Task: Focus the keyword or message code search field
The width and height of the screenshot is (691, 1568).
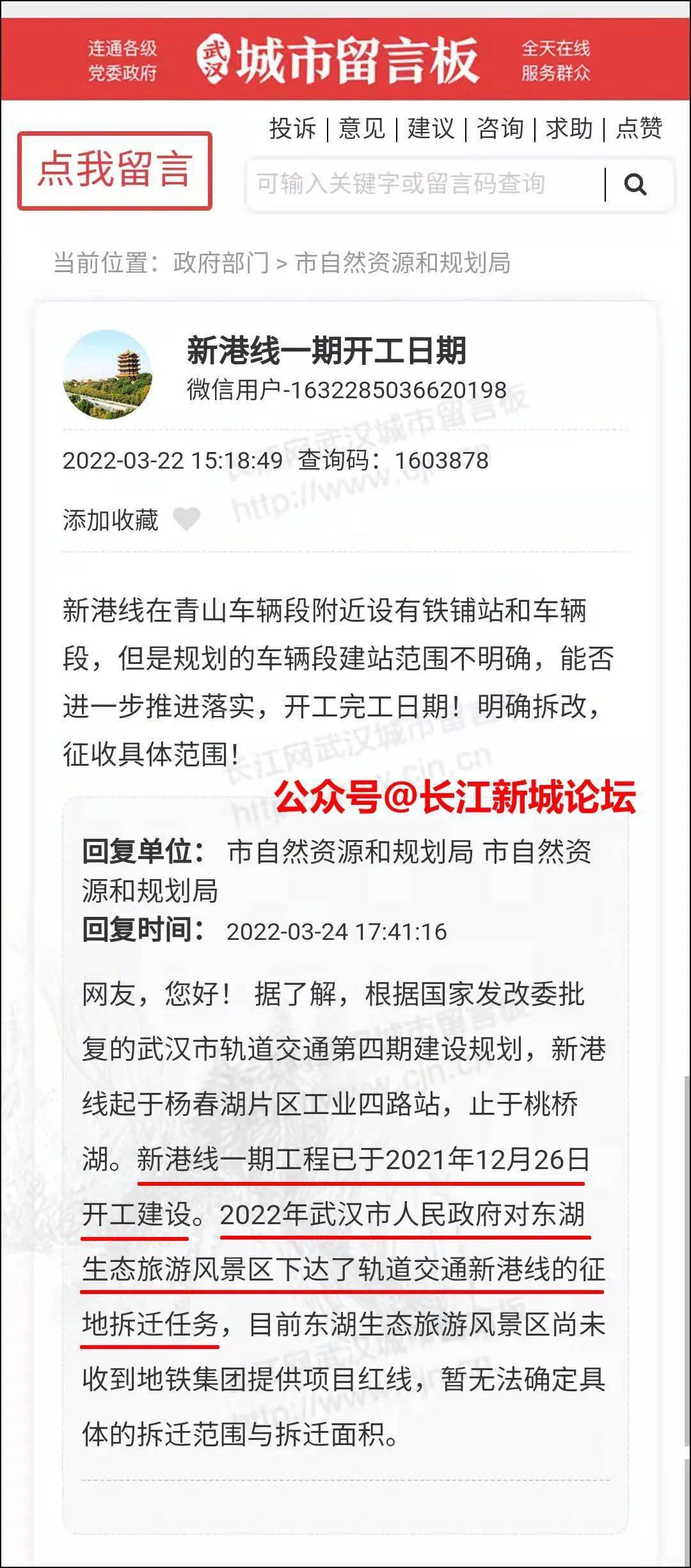Action: coord(425,184)
